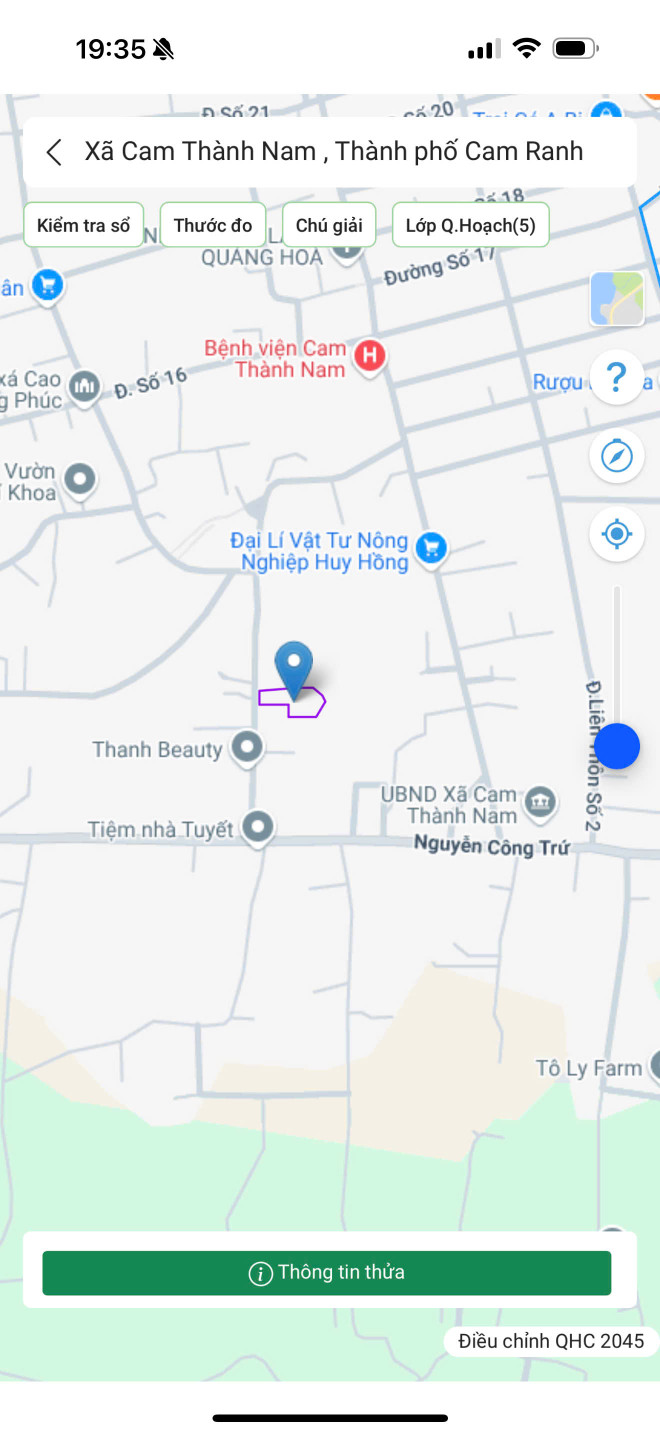The height and width of the screenshot is (1434, 660).
Task: Tap the blue location pin on parcel
Action: point(294,667)
